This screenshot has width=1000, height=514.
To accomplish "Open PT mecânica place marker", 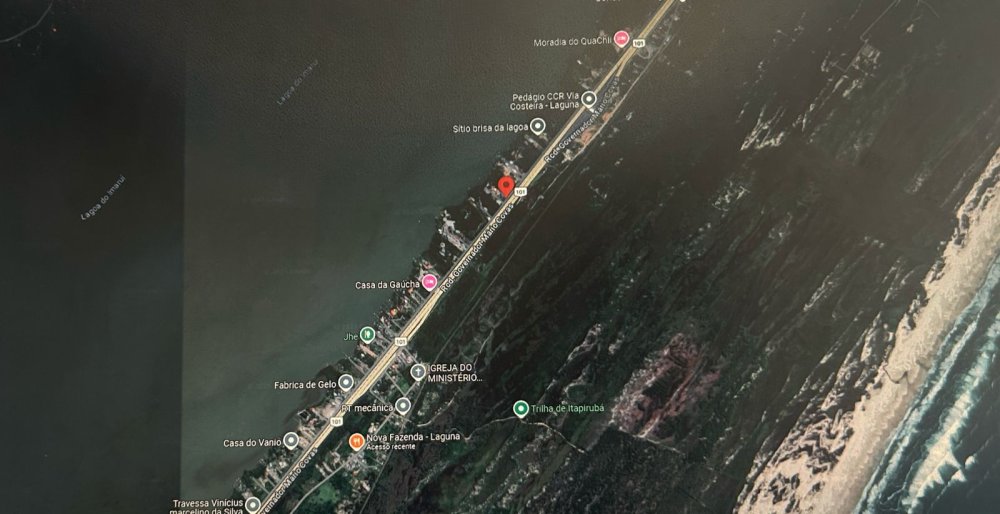I will click(x=403, y=406).
